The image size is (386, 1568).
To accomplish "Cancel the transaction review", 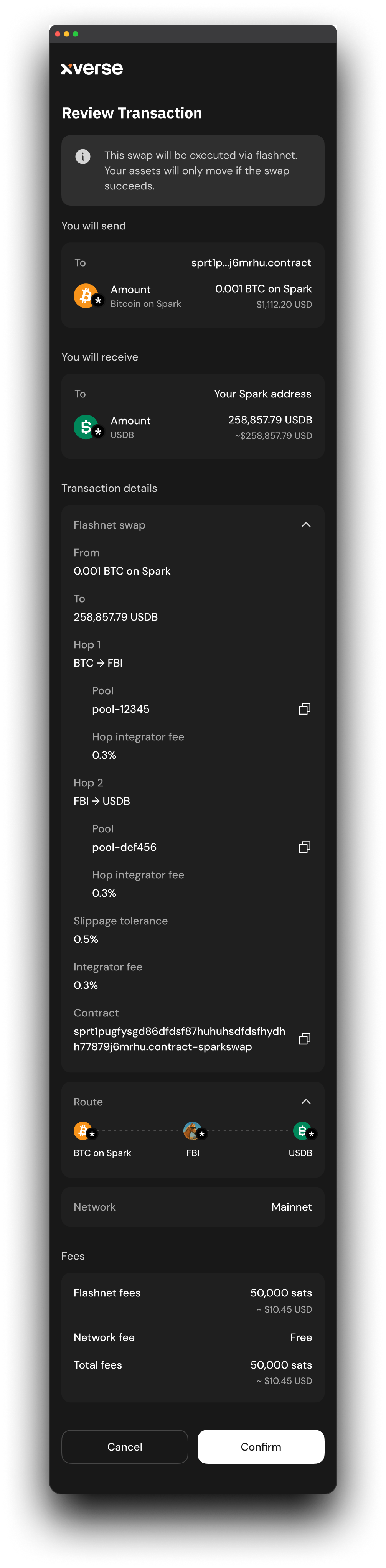I will 125,1446.
